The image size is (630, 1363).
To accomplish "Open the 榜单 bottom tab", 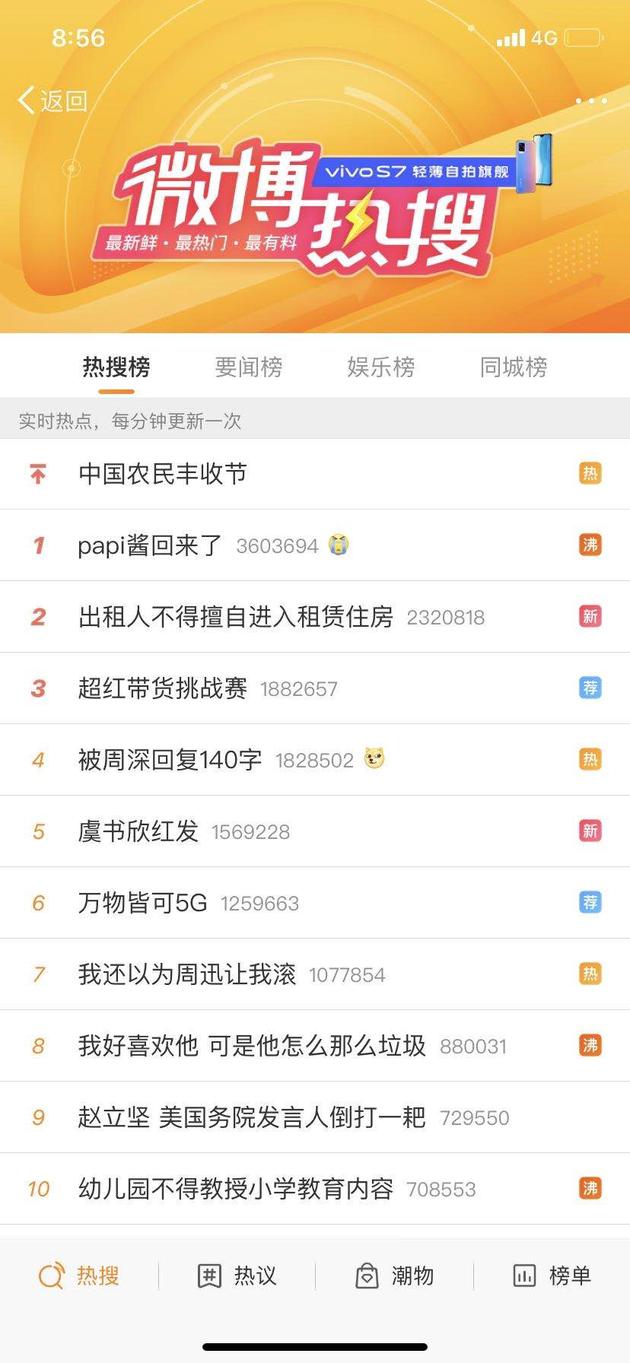I will [x=551, y=1276].
